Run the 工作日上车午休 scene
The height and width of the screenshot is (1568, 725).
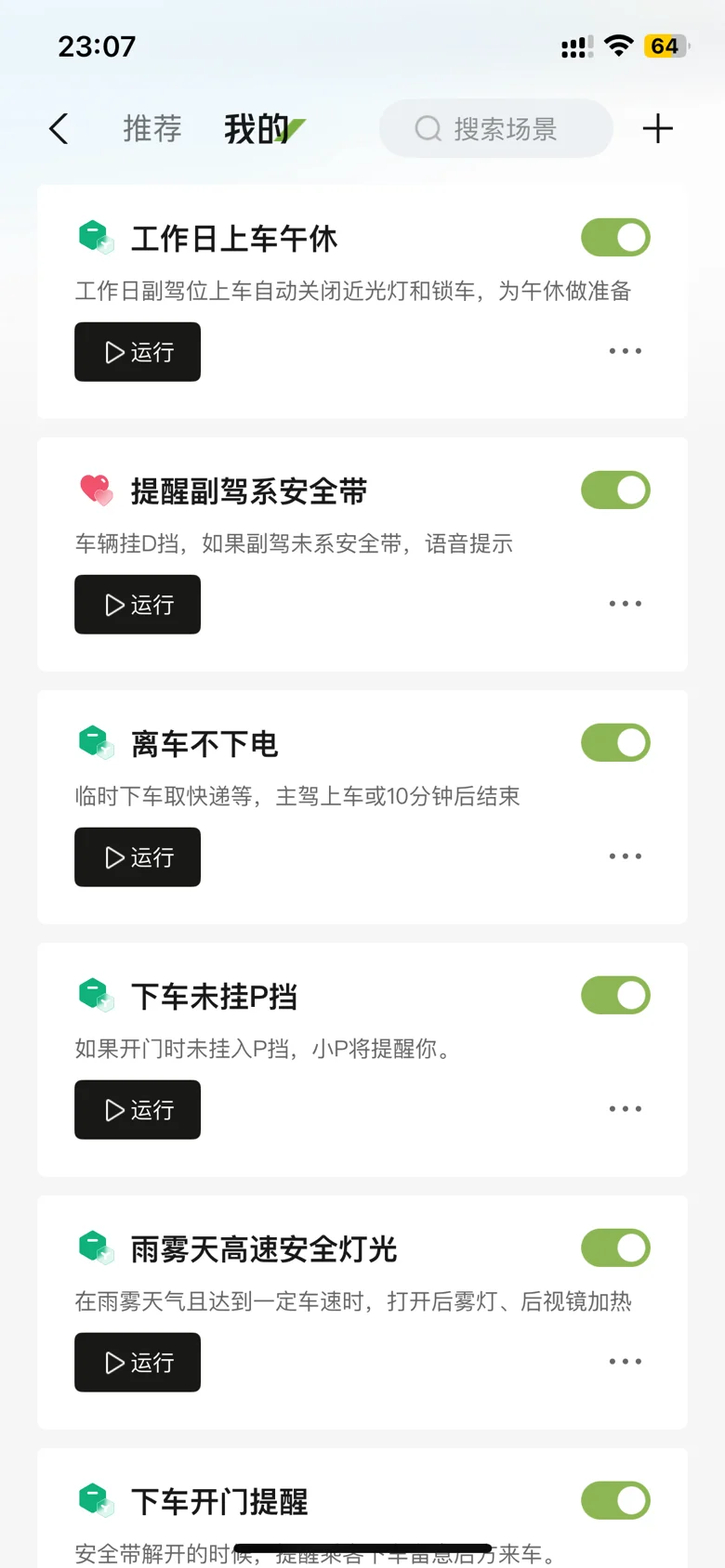pyautogui.click(x=138, y=352)
